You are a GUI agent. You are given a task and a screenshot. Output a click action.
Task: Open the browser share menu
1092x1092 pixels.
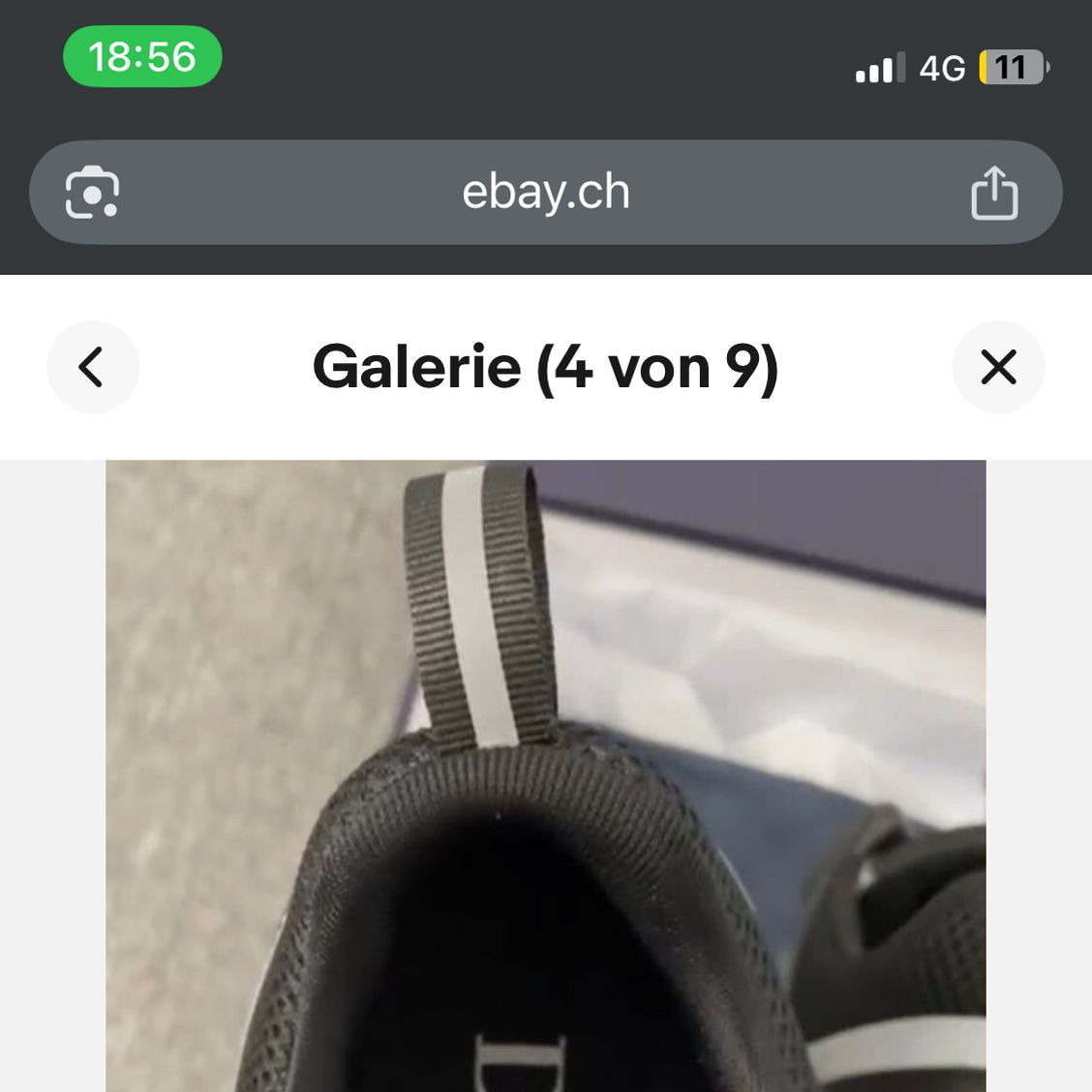click(994, 193)
